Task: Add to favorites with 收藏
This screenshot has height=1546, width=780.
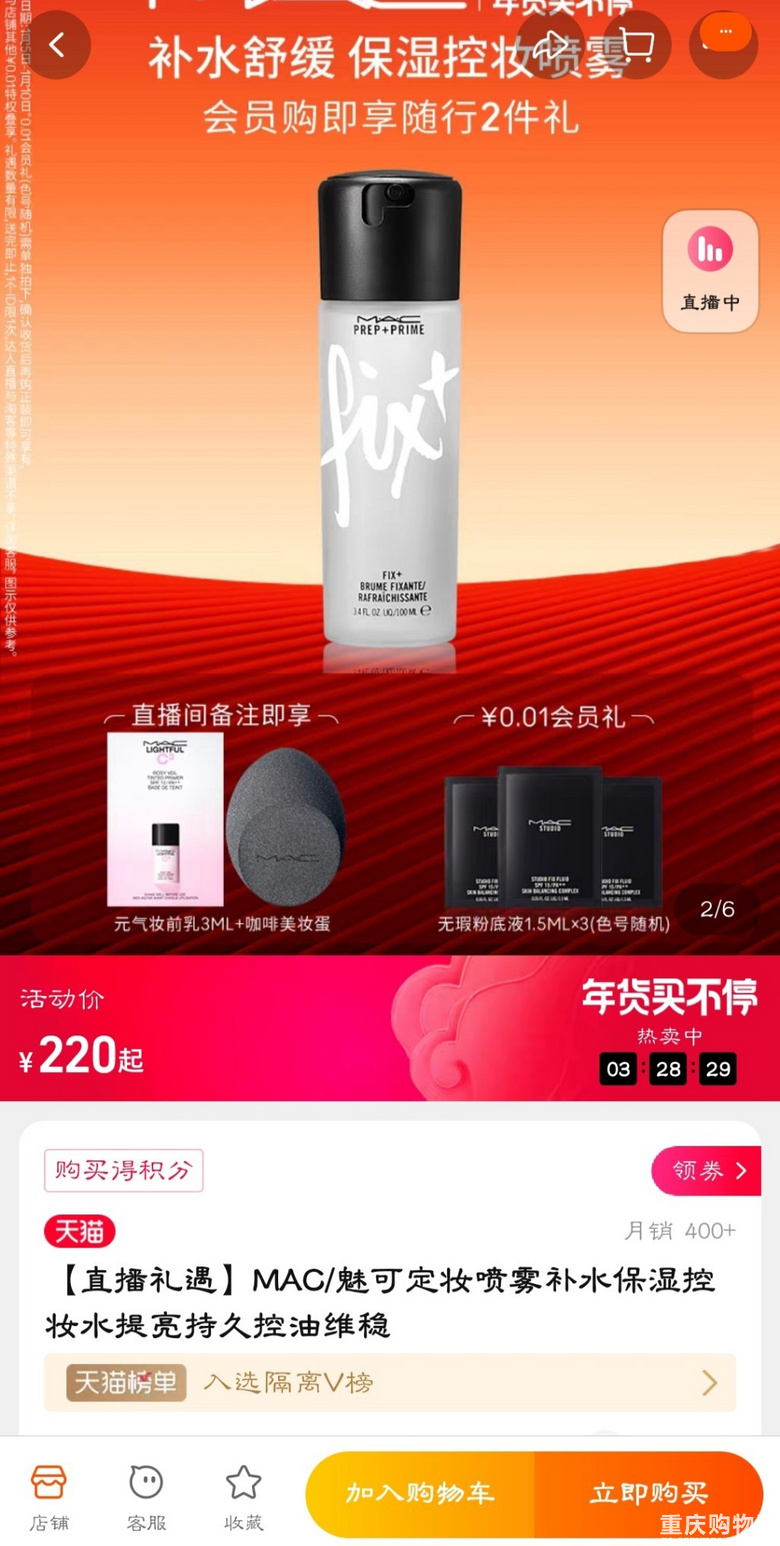Action: [x=243, y=1497]
